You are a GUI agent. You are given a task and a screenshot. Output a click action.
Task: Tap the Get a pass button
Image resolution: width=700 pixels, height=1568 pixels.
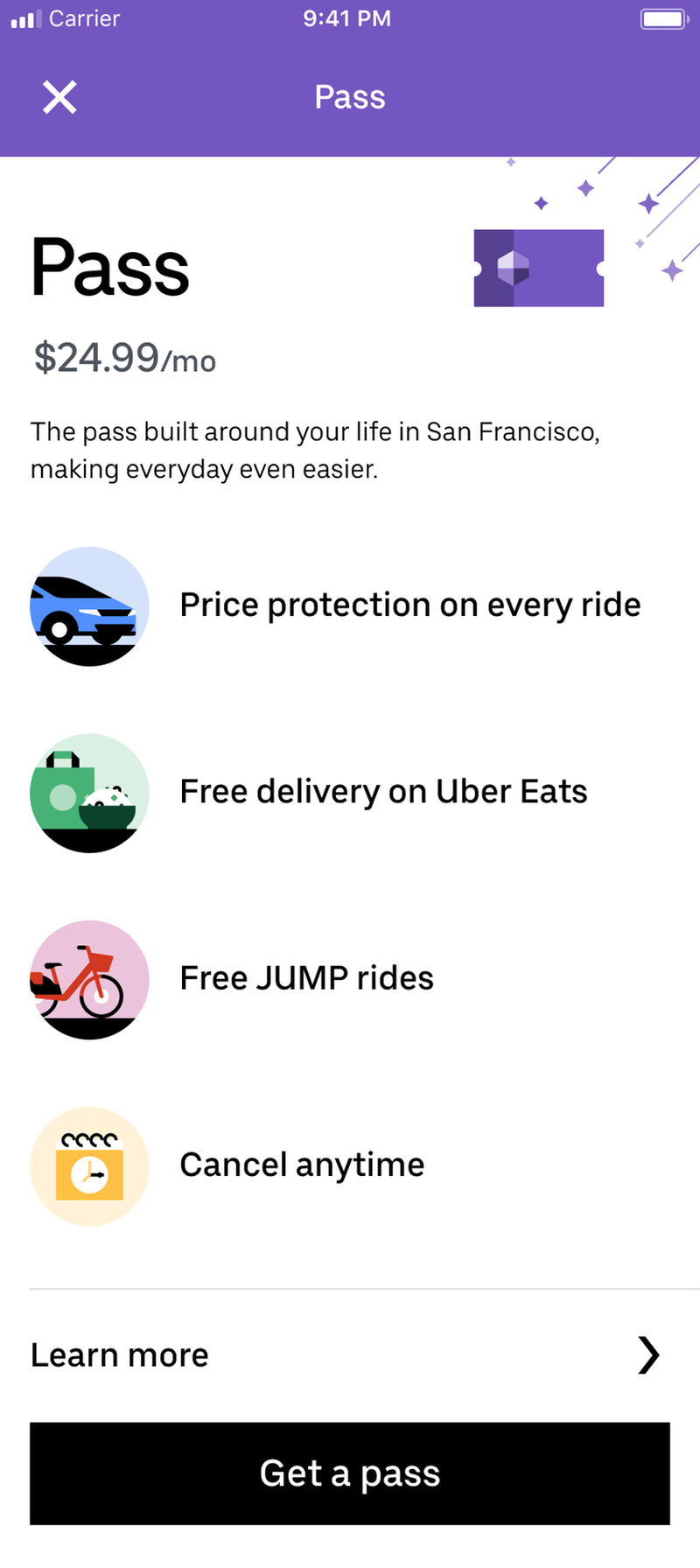(x=350, y=1473)
